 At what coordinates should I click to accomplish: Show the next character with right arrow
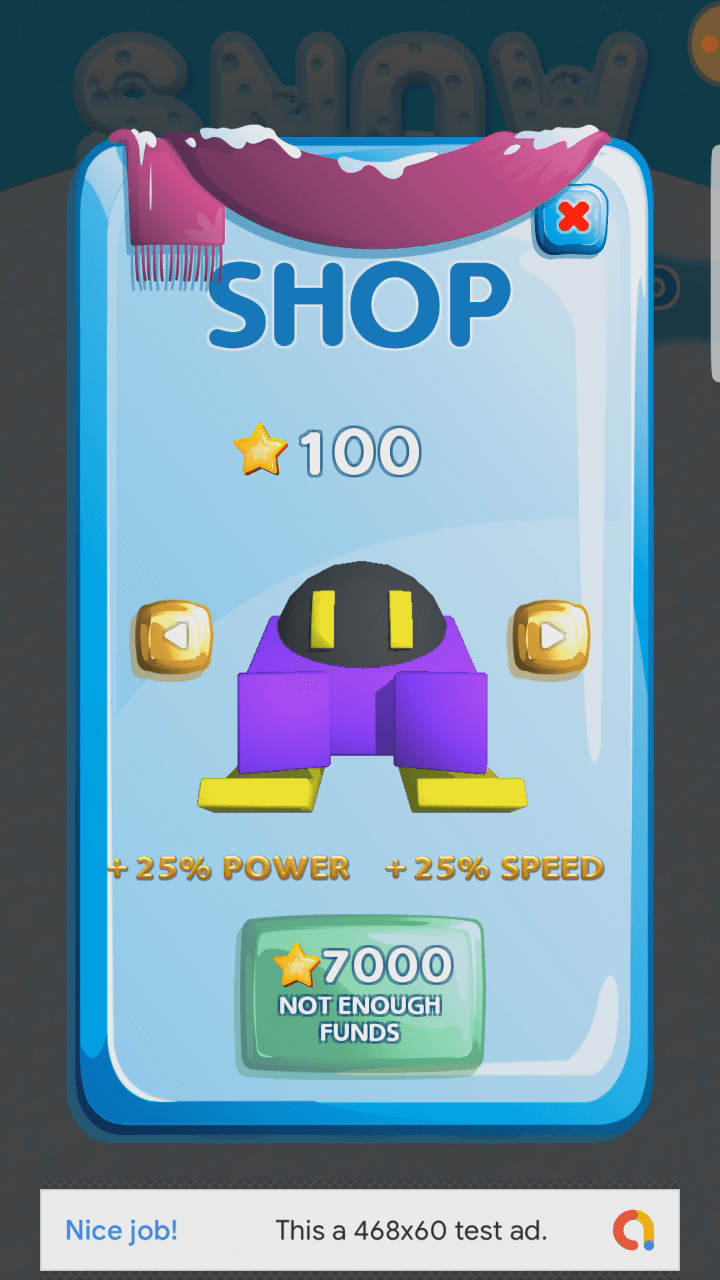551,636
